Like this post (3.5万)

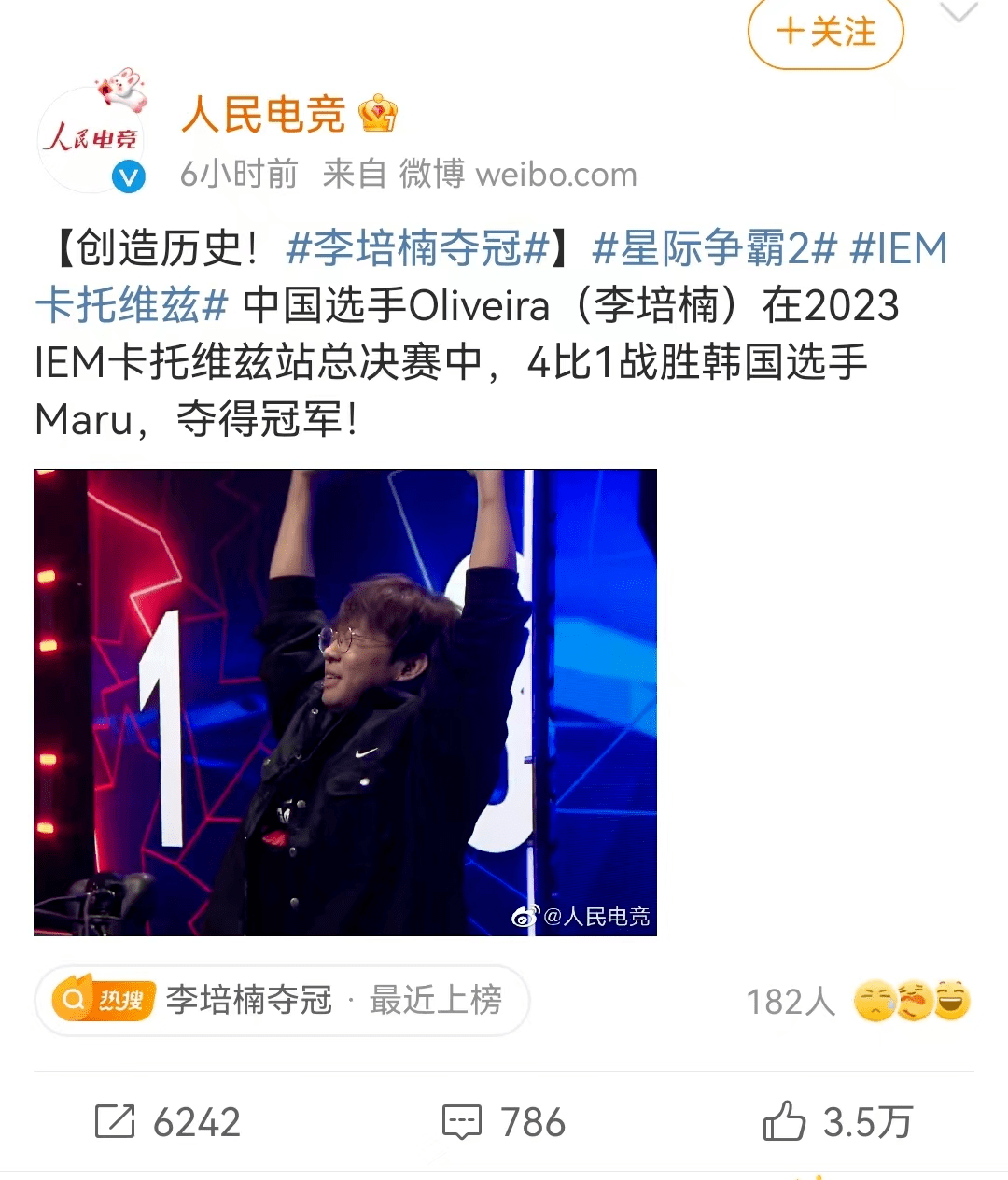(837, 1122)
